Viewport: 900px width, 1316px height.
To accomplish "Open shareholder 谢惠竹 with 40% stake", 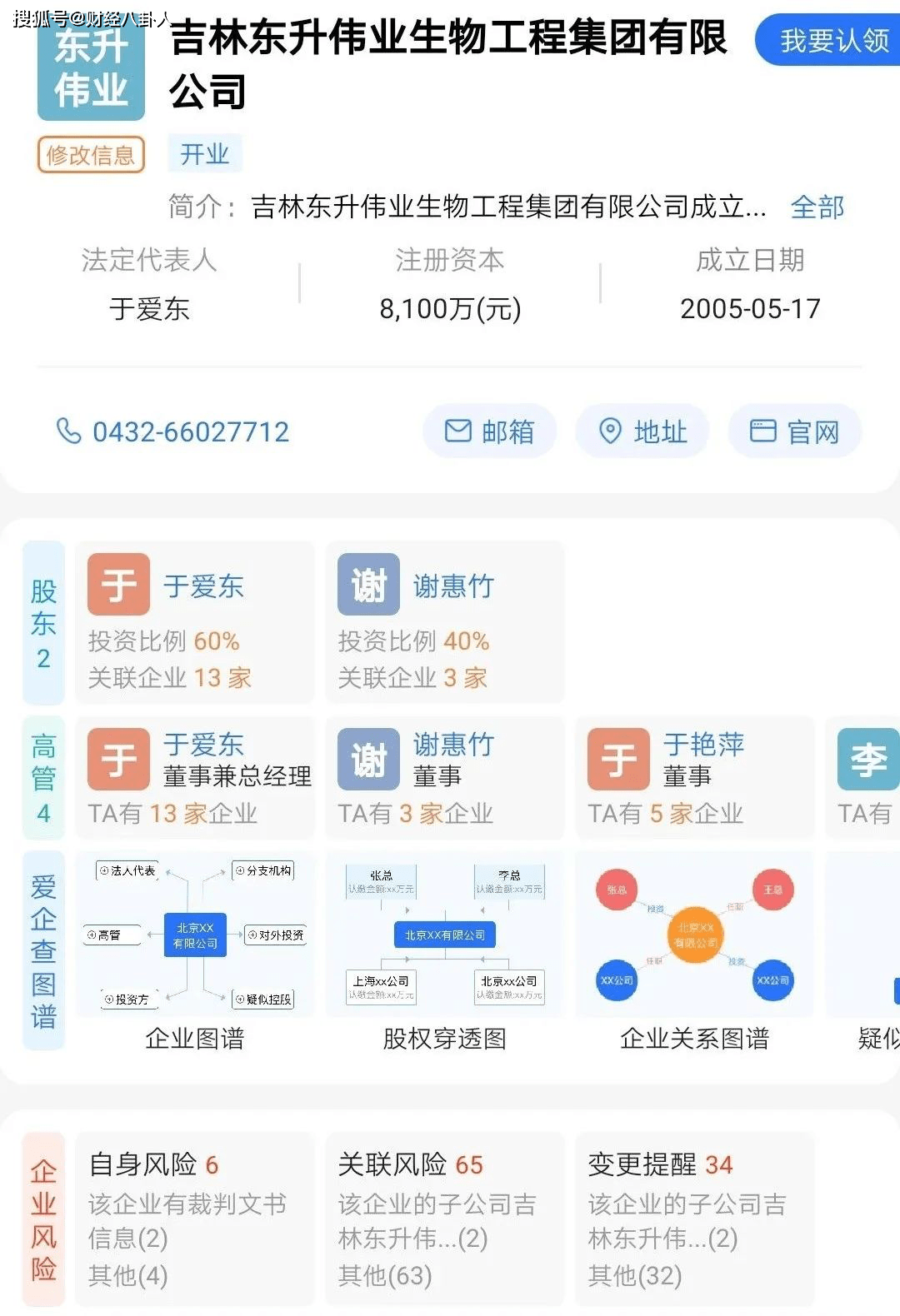I will click(x=444, y=622).
